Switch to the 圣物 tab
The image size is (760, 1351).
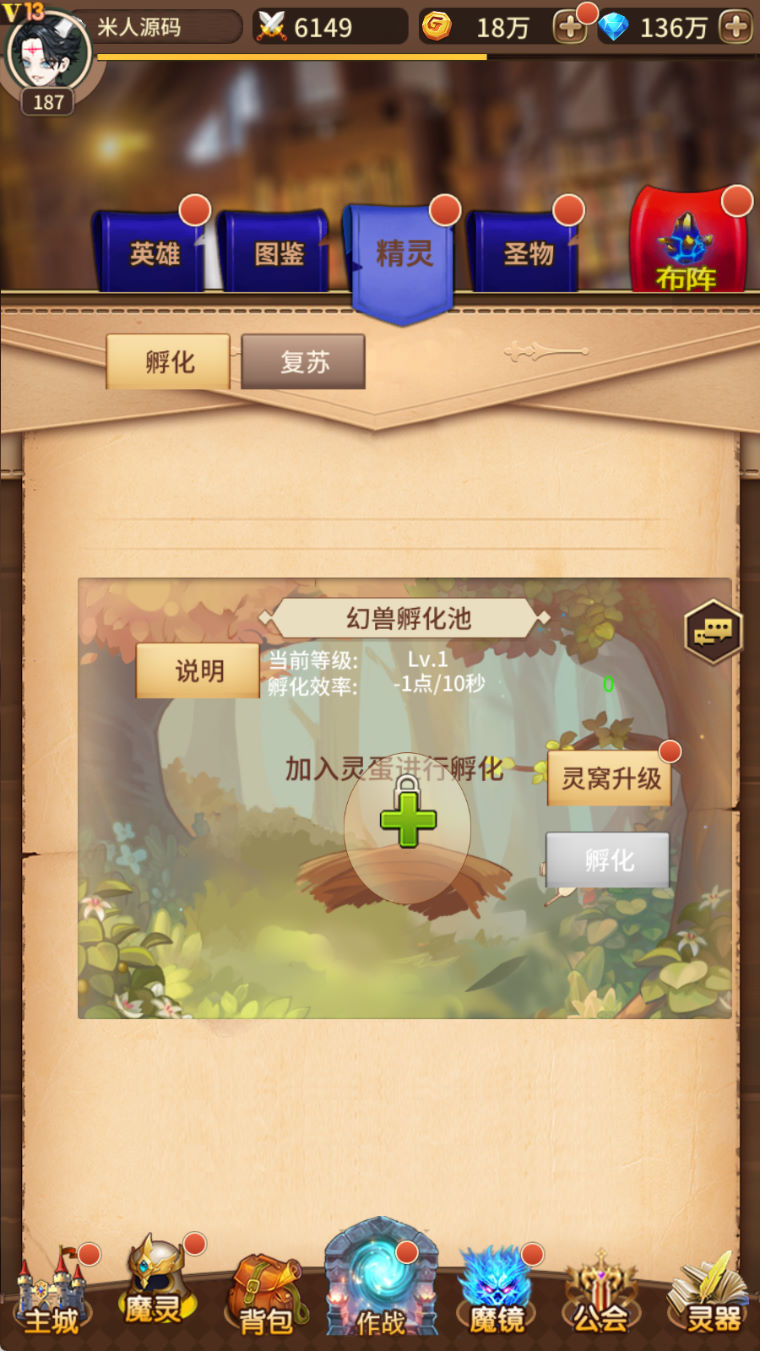tap(527, 253)
